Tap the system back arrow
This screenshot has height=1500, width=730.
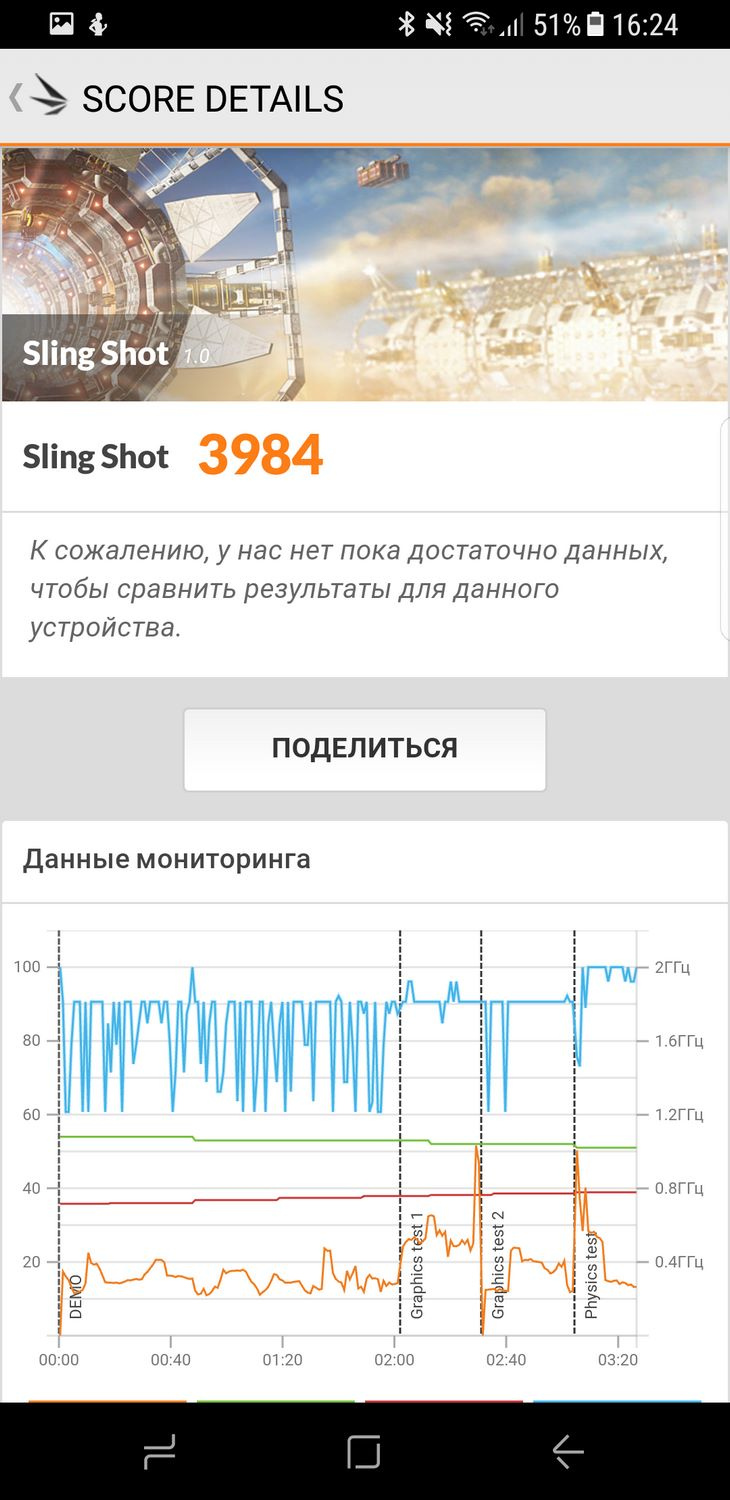pos(568,1451)
